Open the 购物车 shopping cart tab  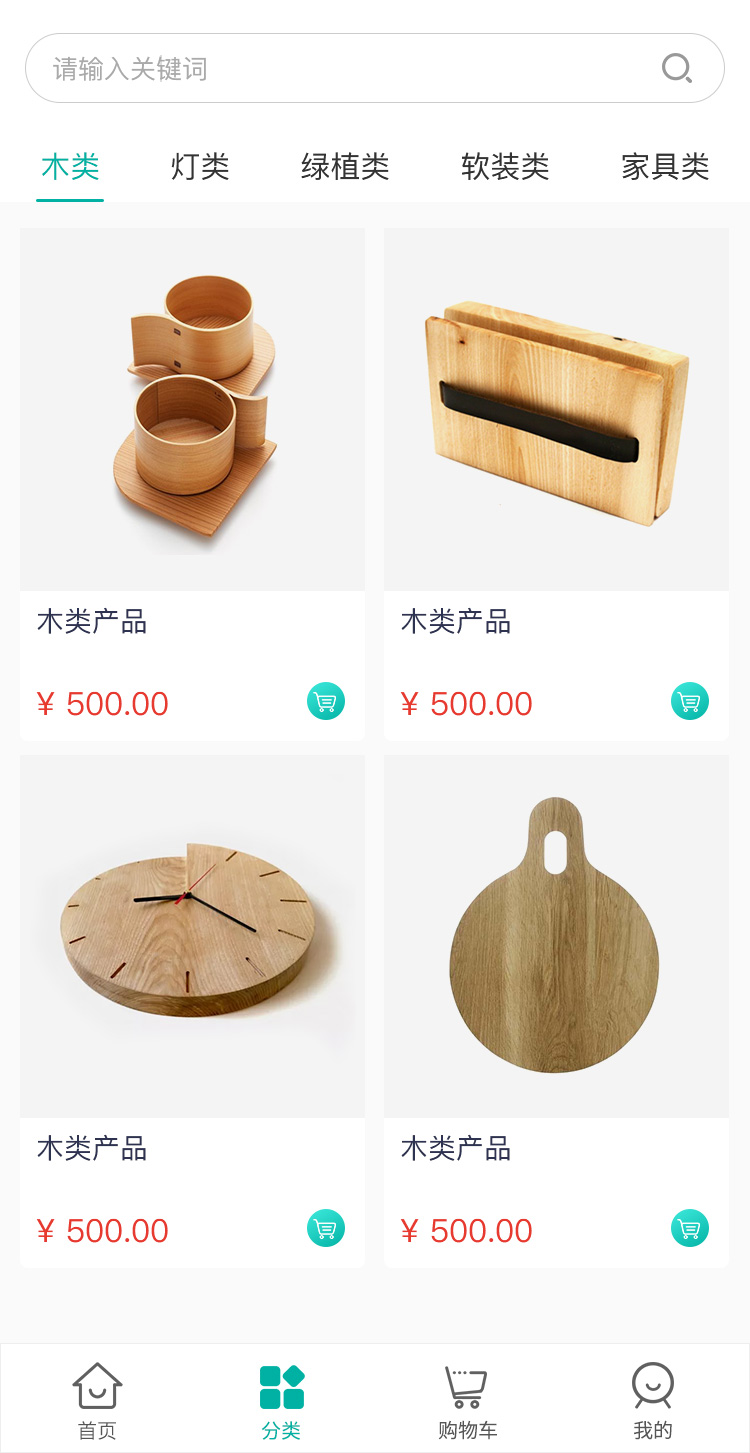pos(467,1400)
